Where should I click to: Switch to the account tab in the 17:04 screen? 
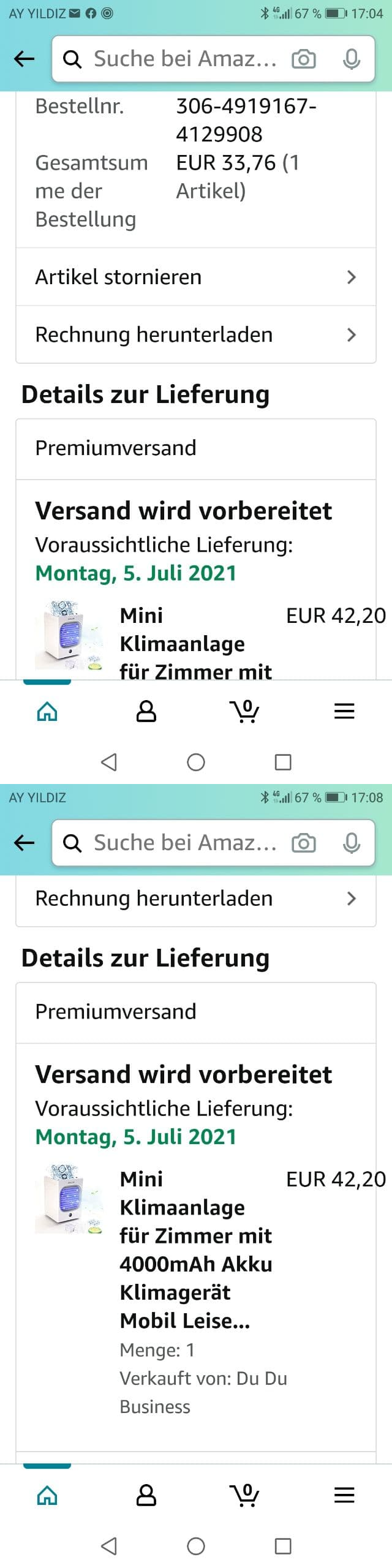point(146,711)
